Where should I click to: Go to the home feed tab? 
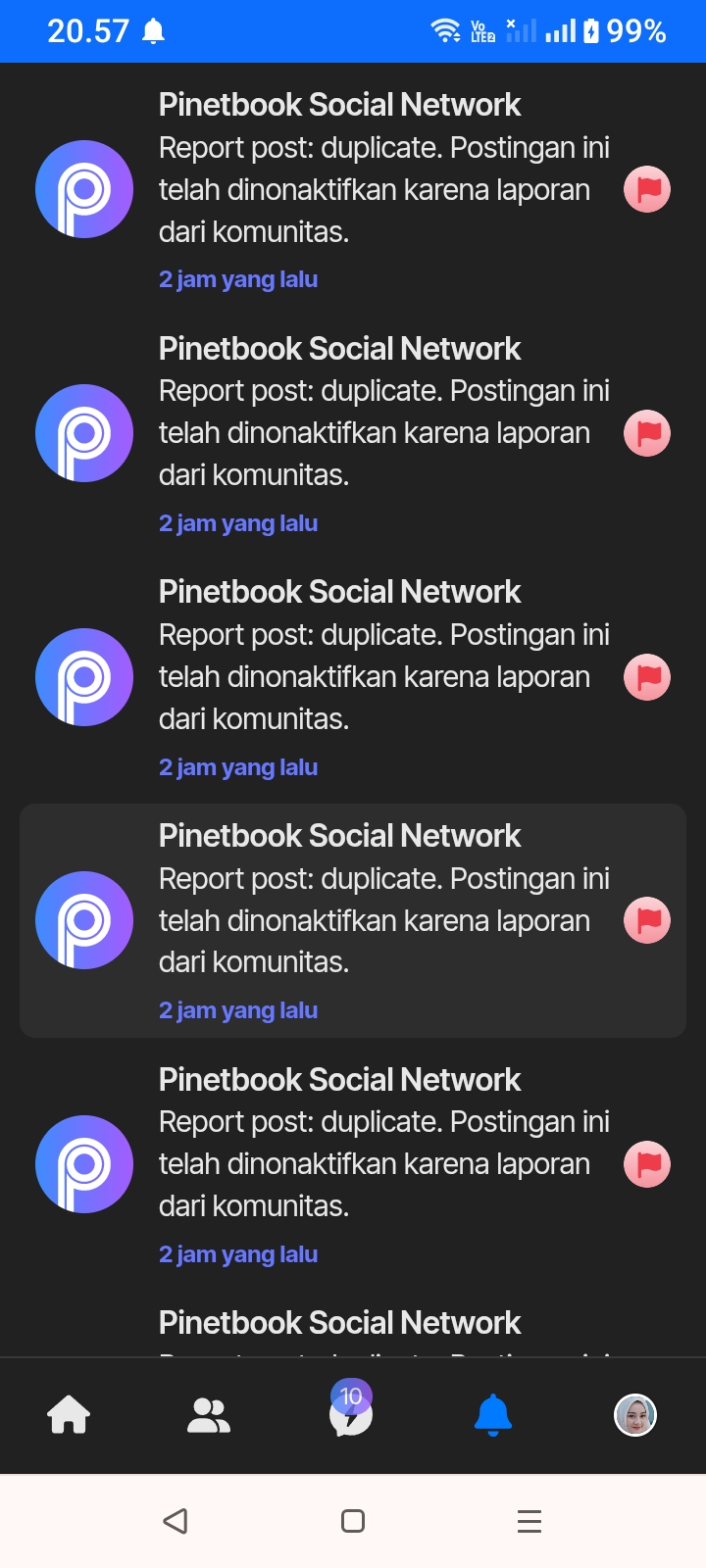click(x=69, y=1415)
